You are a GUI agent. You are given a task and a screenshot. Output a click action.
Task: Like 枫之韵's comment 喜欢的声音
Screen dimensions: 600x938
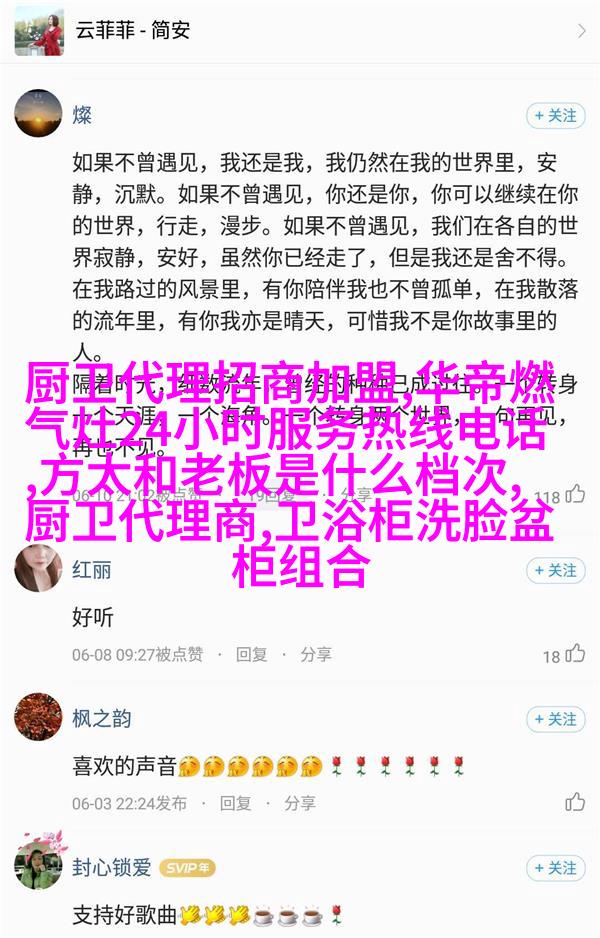click(575, 802)
